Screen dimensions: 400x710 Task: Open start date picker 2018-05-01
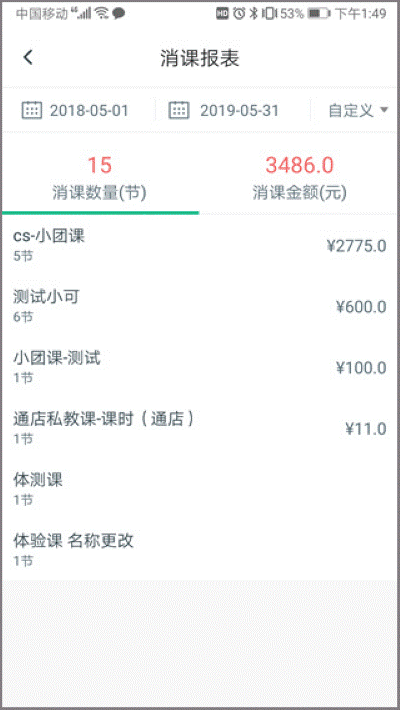point(76,110)
